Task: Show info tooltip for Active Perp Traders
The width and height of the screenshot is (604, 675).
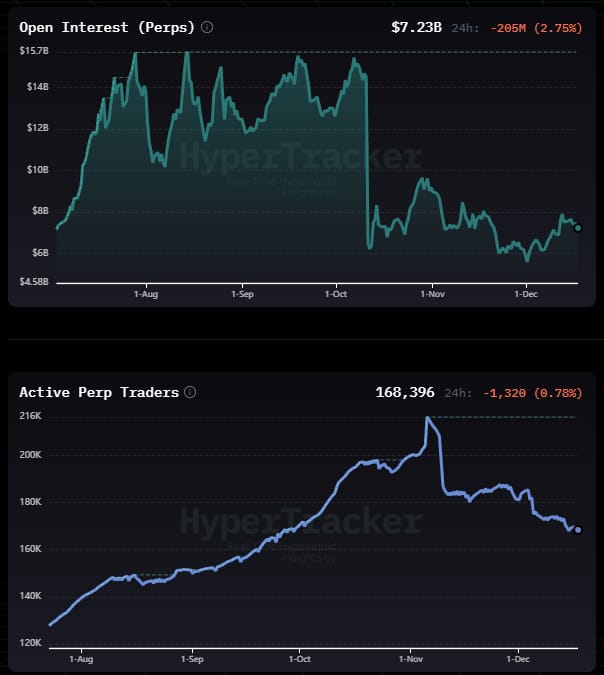Action: [x=190, y=393]
